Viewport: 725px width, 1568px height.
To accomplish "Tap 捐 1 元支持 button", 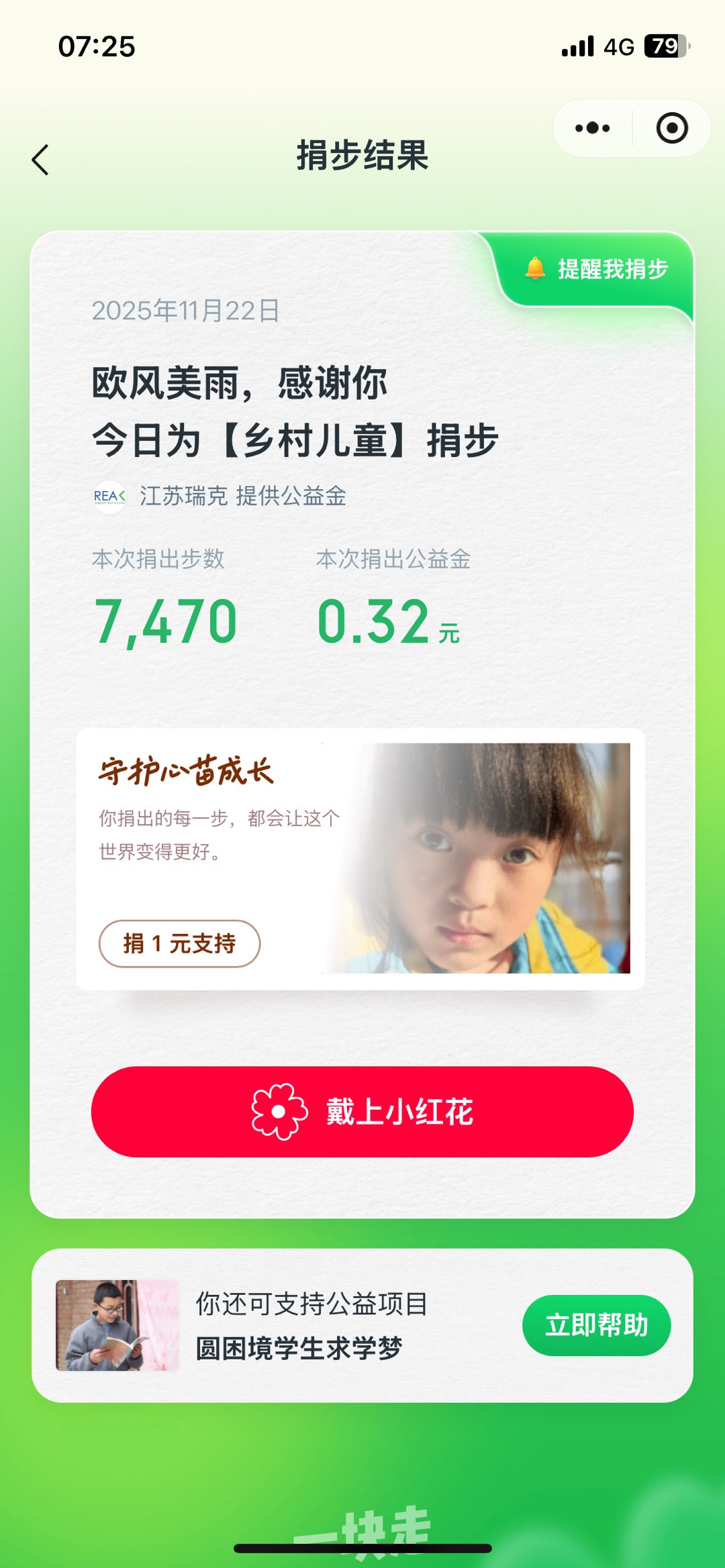I will [x=179, y=943].
